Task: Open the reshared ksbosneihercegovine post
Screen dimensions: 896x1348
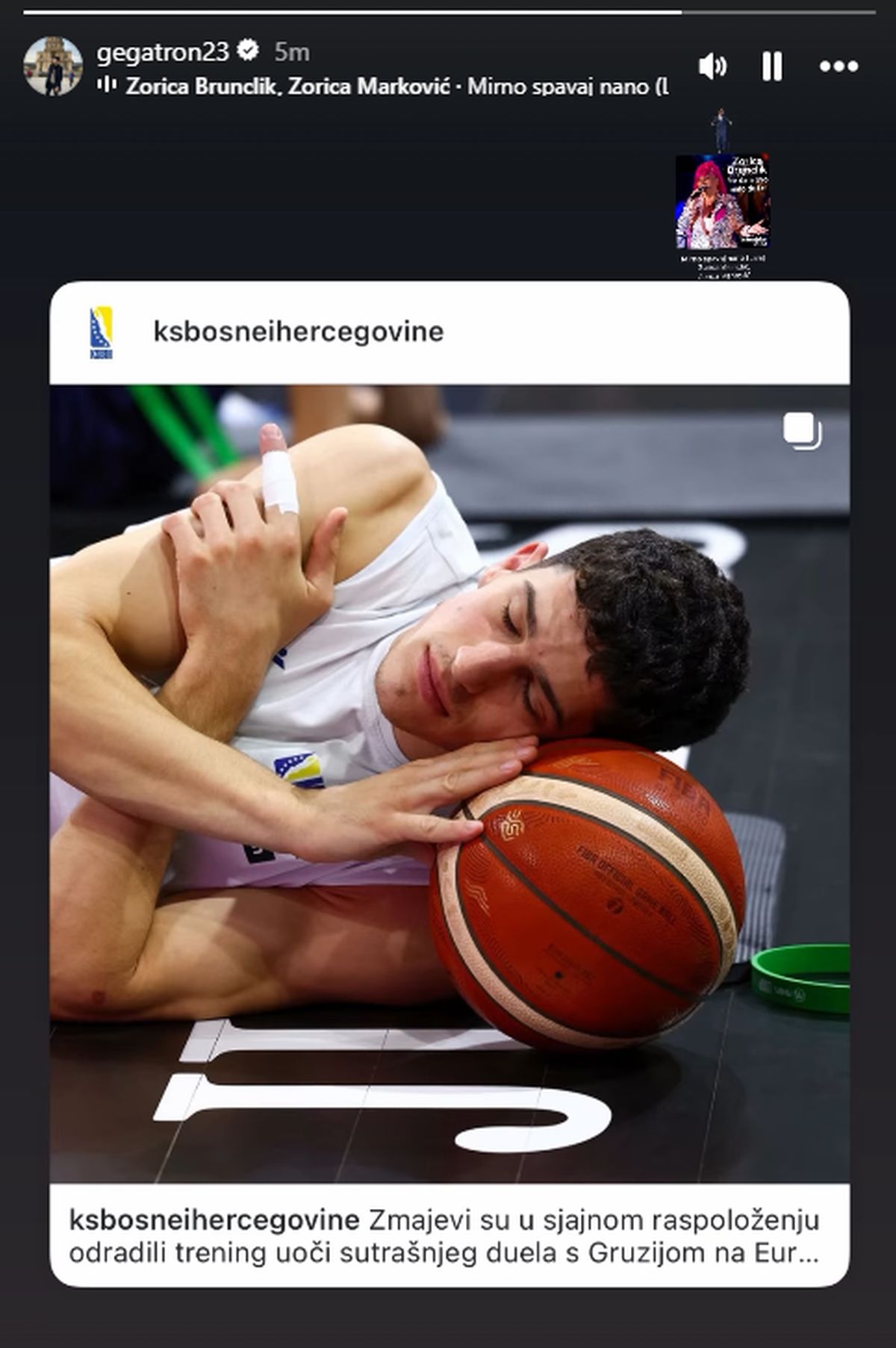Action: pyautogui.click(x=449, y=783)
